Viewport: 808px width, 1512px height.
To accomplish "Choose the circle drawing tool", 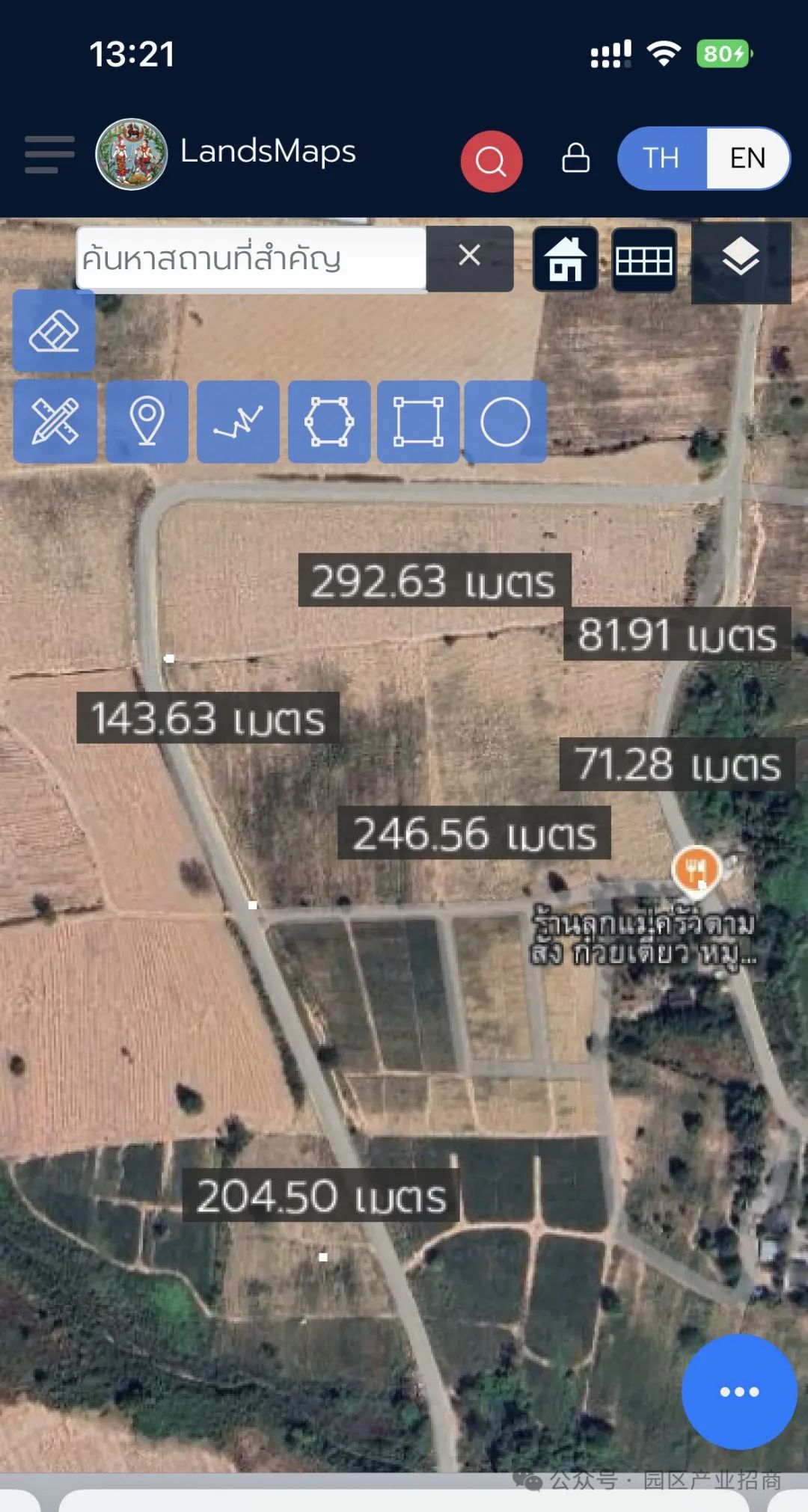I will (506, 421).
